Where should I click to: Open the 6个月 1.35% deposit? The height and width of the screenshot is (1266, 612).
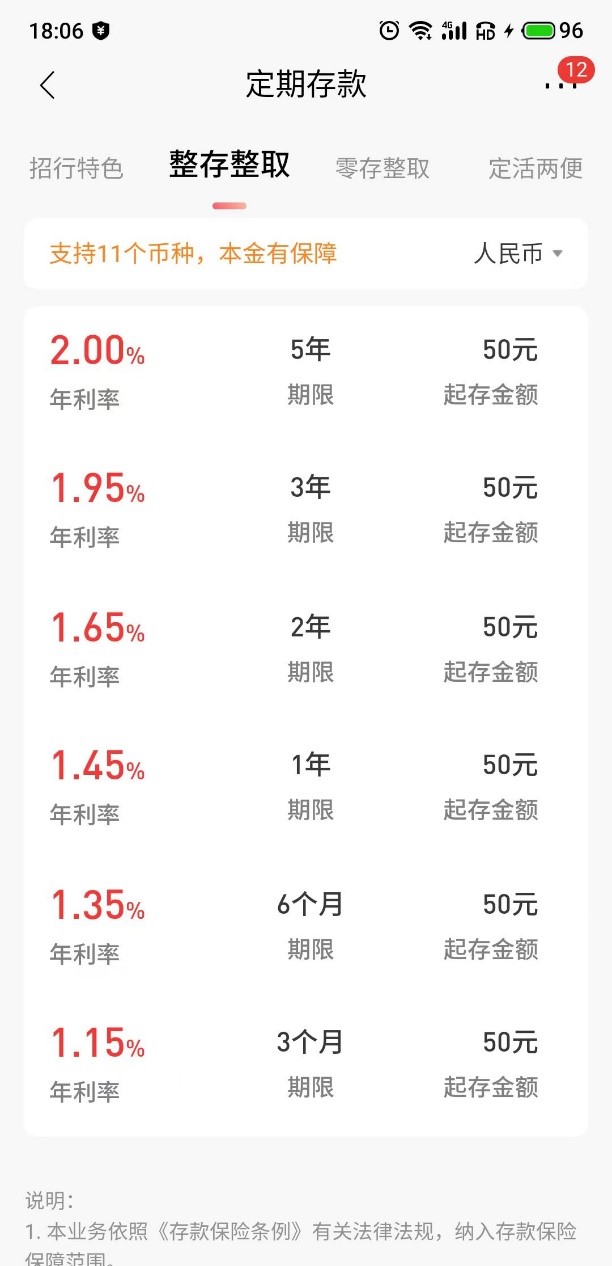pos(305,926)
